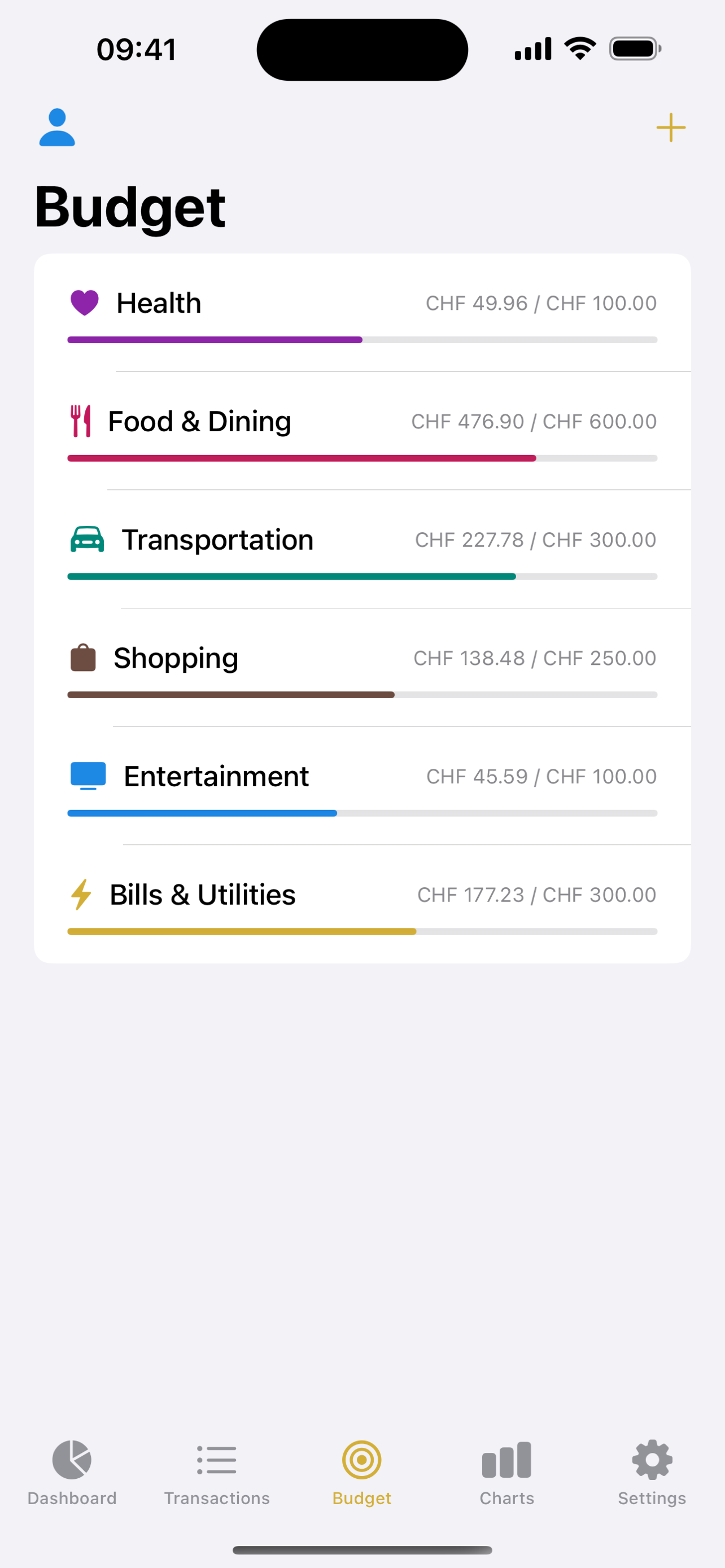Add a new budget with the plus button
The width and height of the screenshot is (725, 1568).
670,128
